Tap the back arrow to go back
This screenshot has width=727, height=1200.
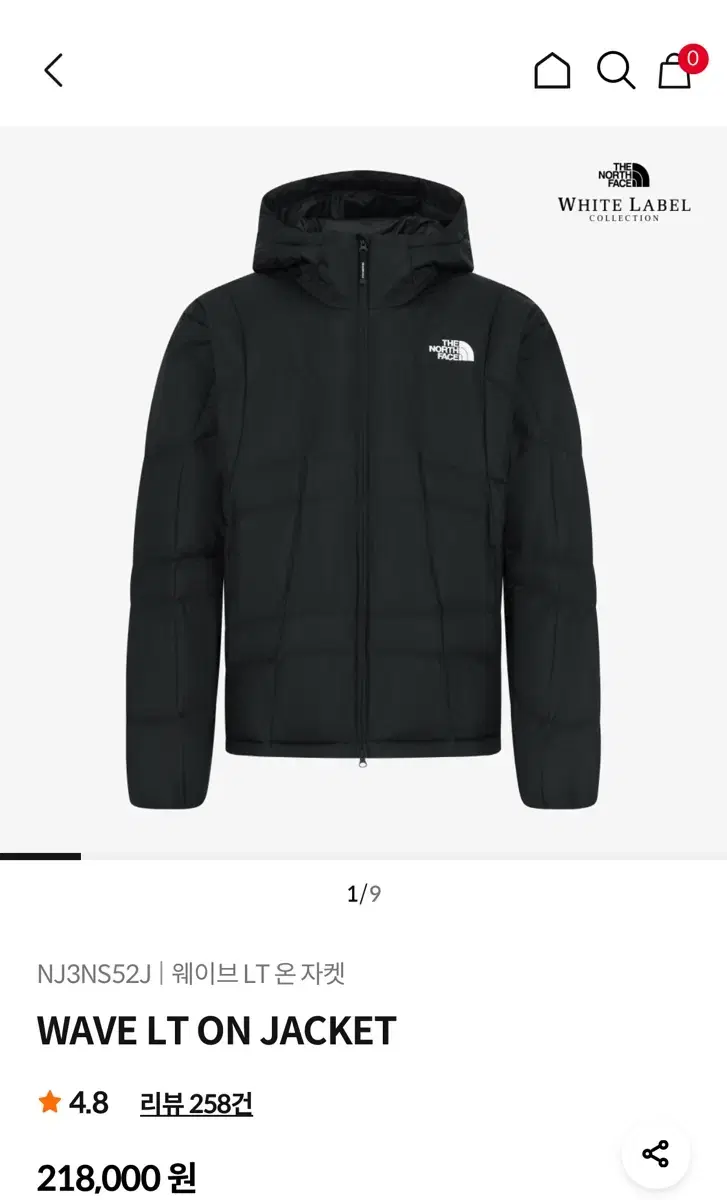point(52,70)
